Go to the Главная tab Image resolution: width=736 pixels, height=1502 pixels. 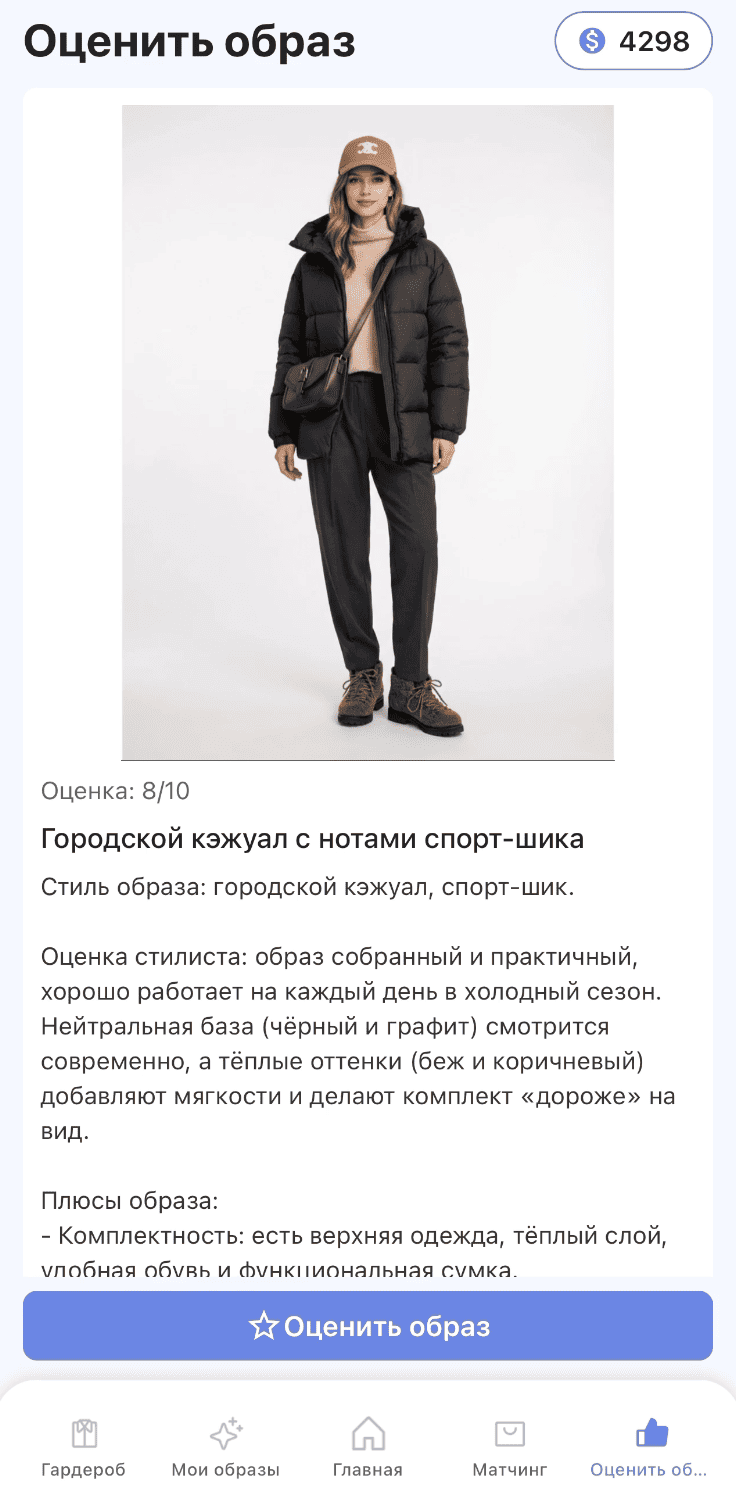(368, 1446)
